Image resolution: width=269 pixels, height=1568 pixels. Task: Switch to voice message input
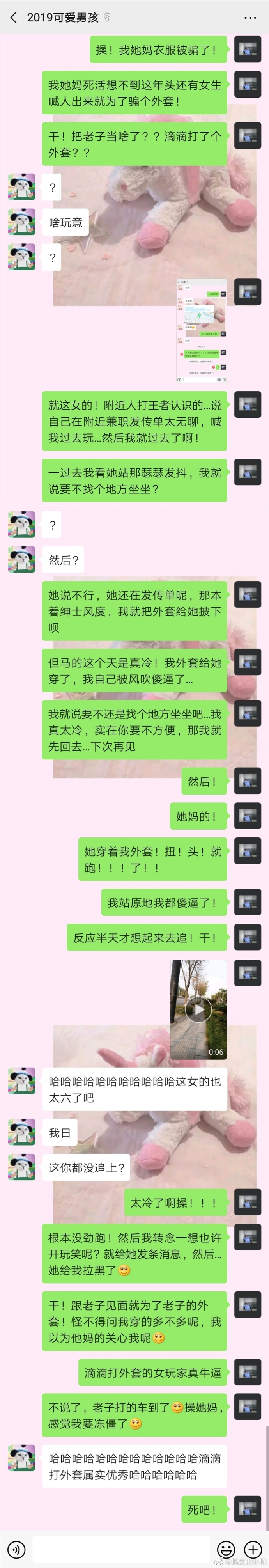pos(16,1549)
